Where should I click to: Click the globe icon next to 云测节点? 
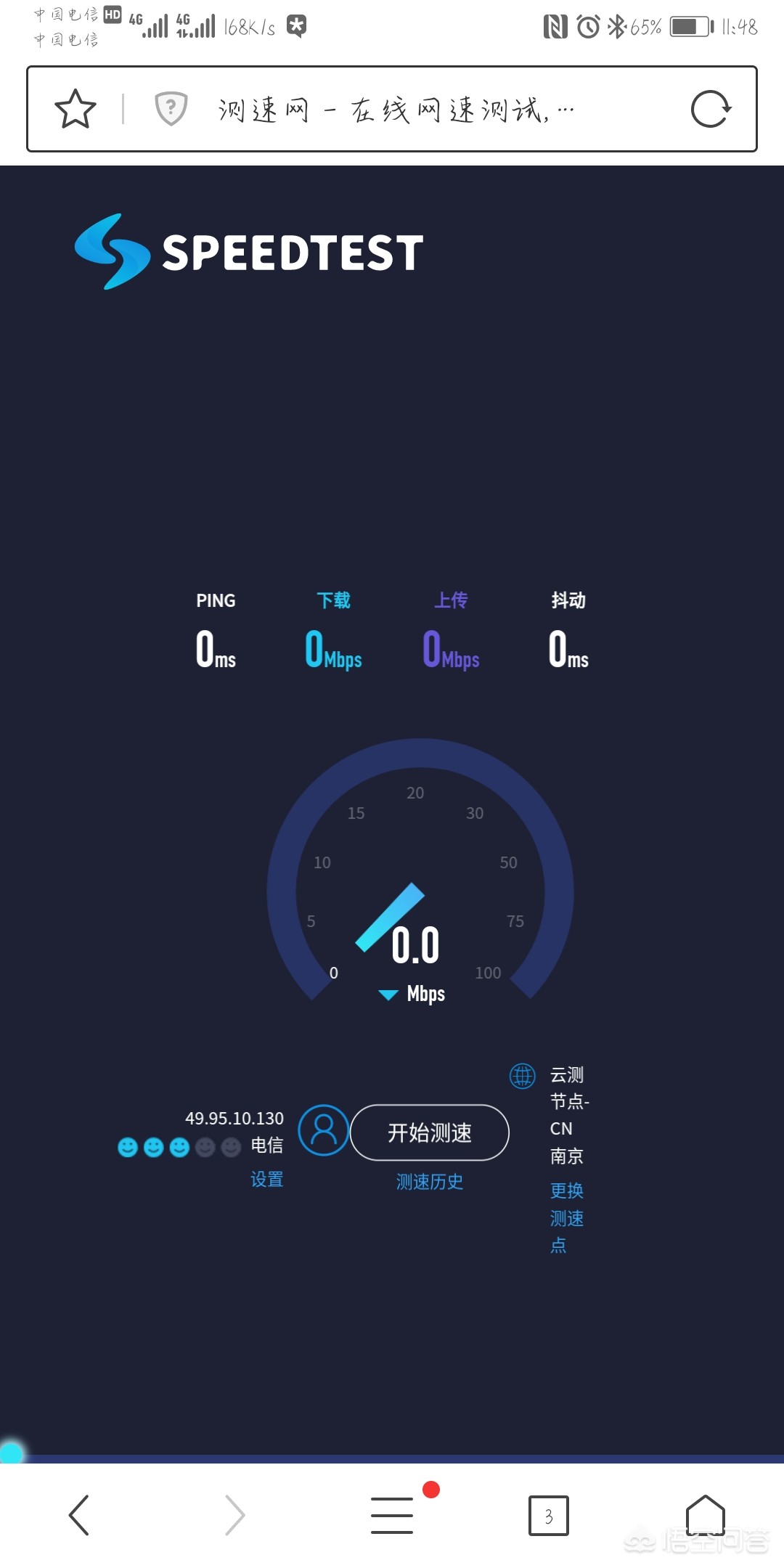coord(522,1074)
